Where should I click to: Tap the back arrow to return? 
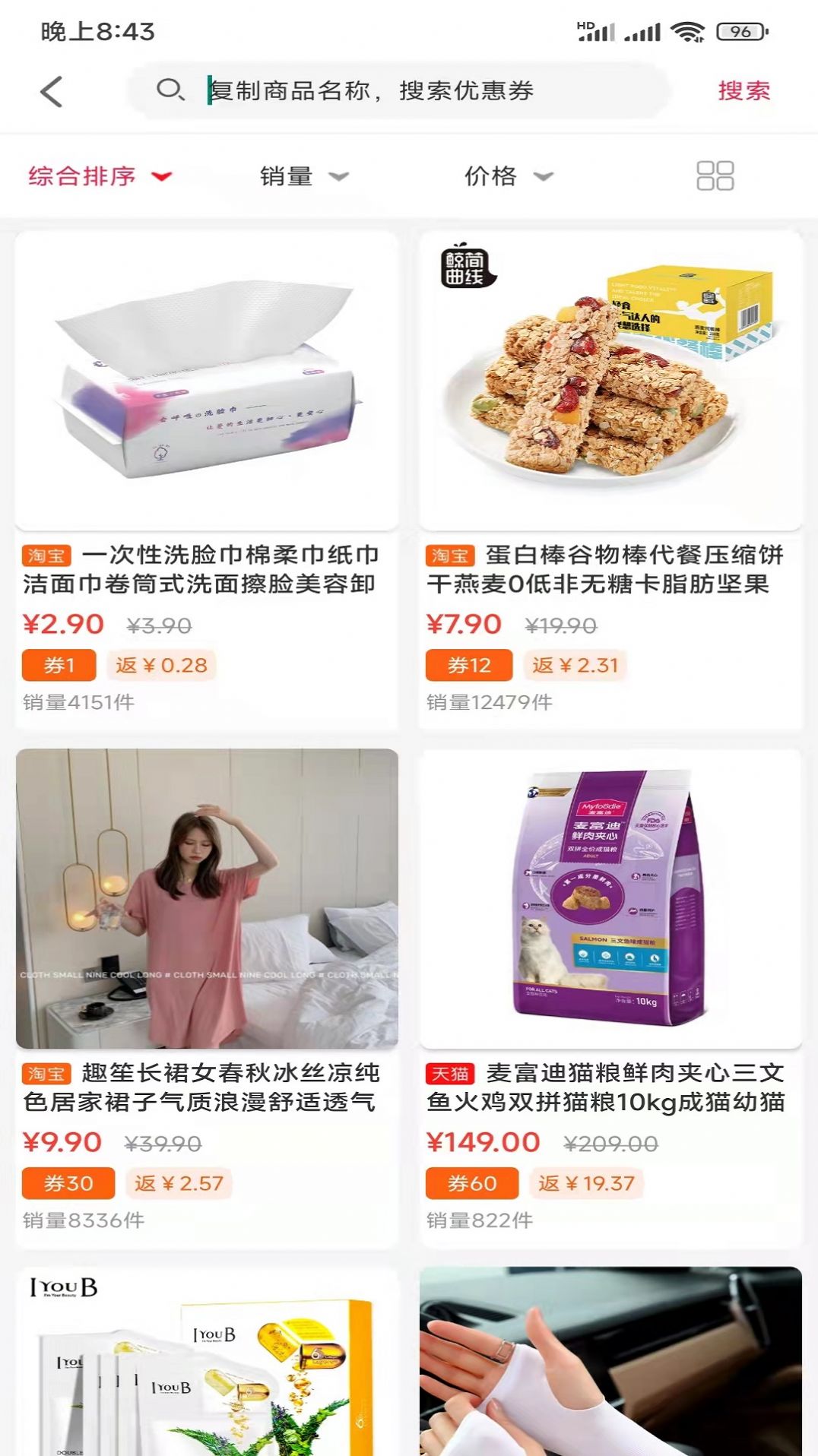click(49, 91)
